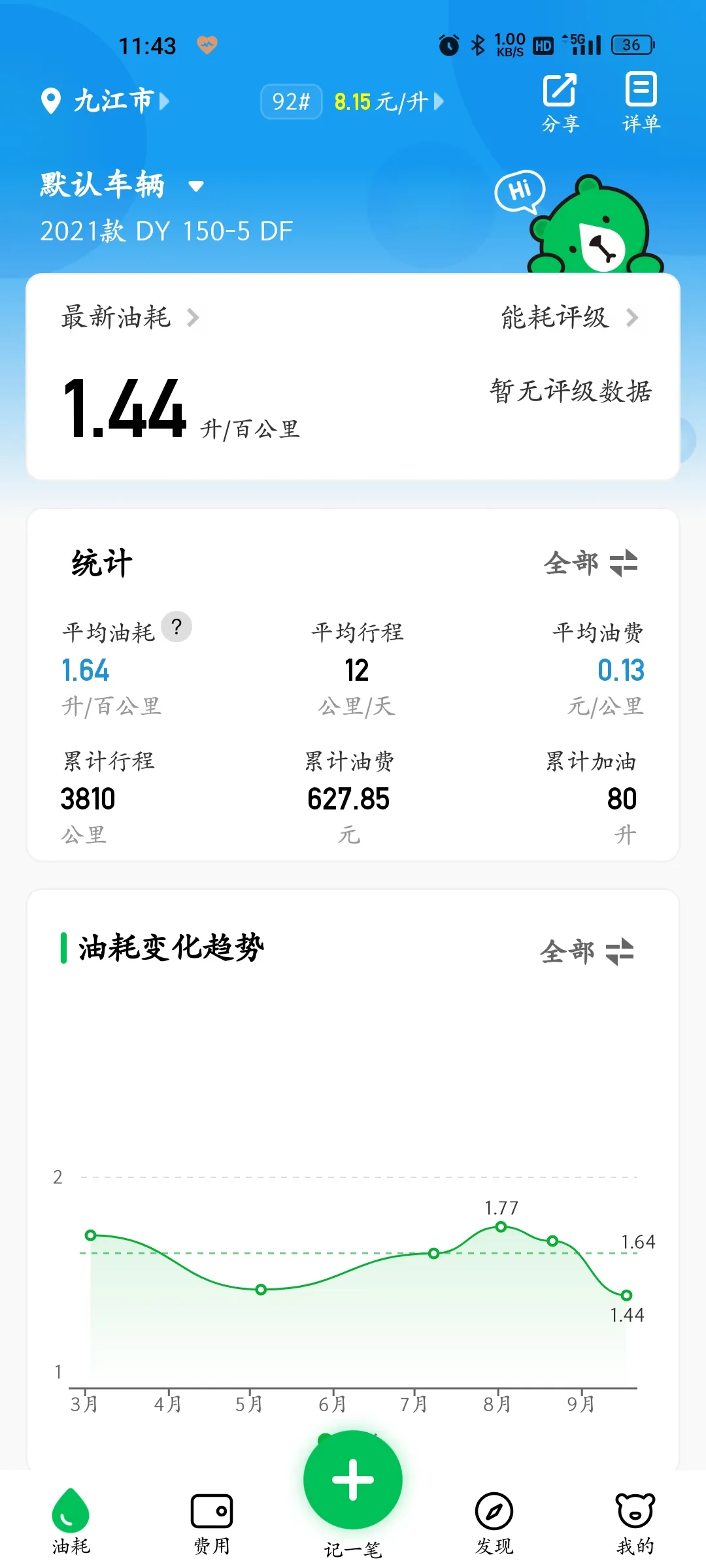The image size is (706, 1568).
Task: Switch to the 发现 tab
Action: pyautogui.click(x=494, y=1522)
